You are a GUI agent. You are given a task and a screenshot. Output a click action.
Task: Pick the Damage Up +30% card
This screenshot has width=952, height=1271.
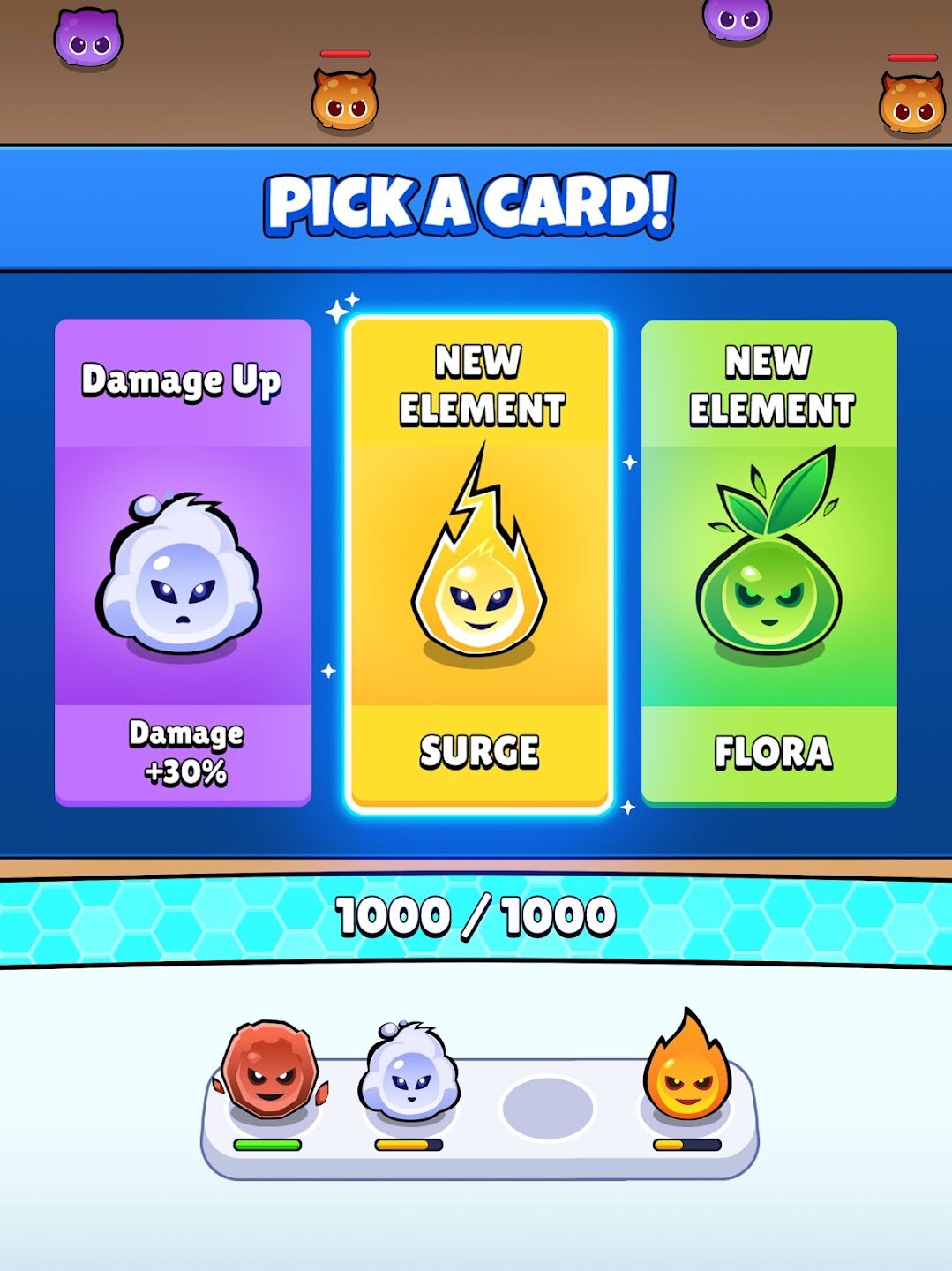click(x=183, y=562)
